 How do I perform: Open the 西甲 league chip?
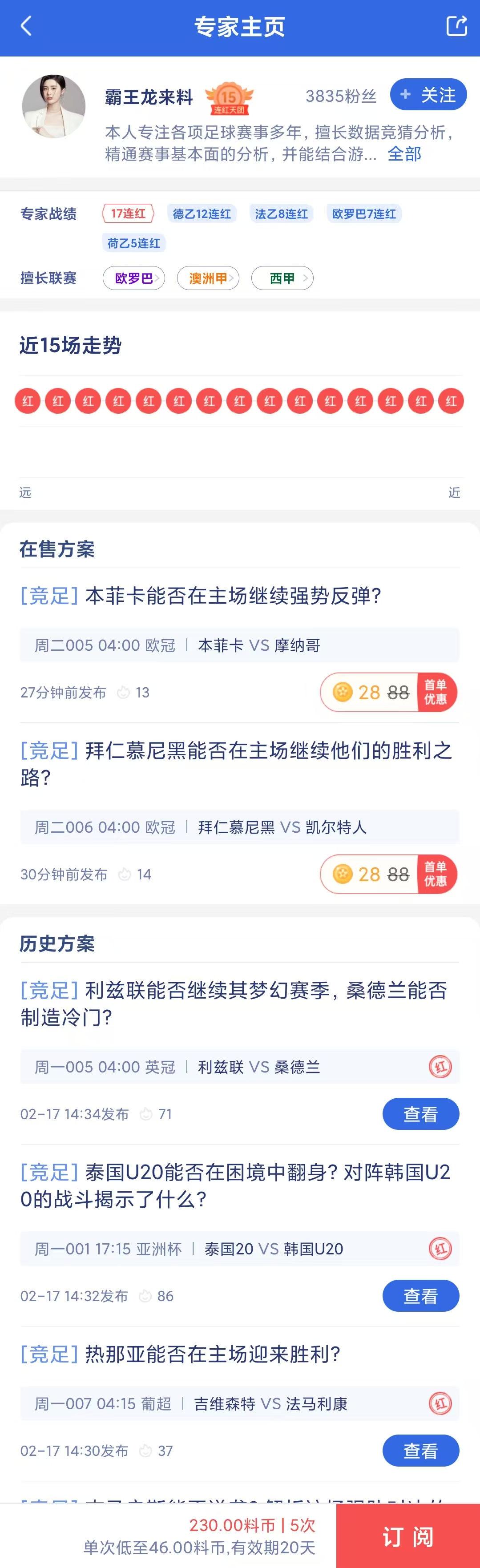pos(282,278)
